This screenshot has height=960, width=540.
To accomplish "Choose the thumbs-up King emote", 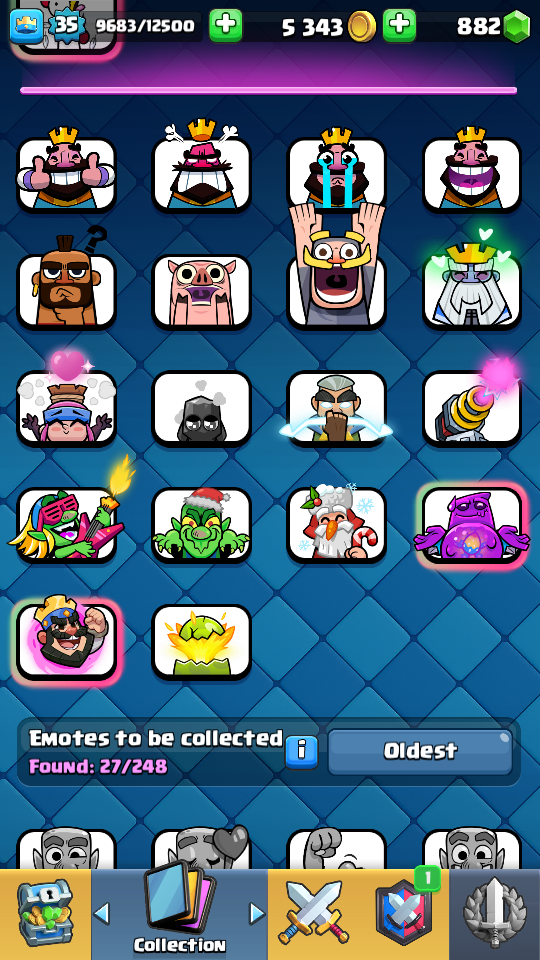I will coord(66,173).
